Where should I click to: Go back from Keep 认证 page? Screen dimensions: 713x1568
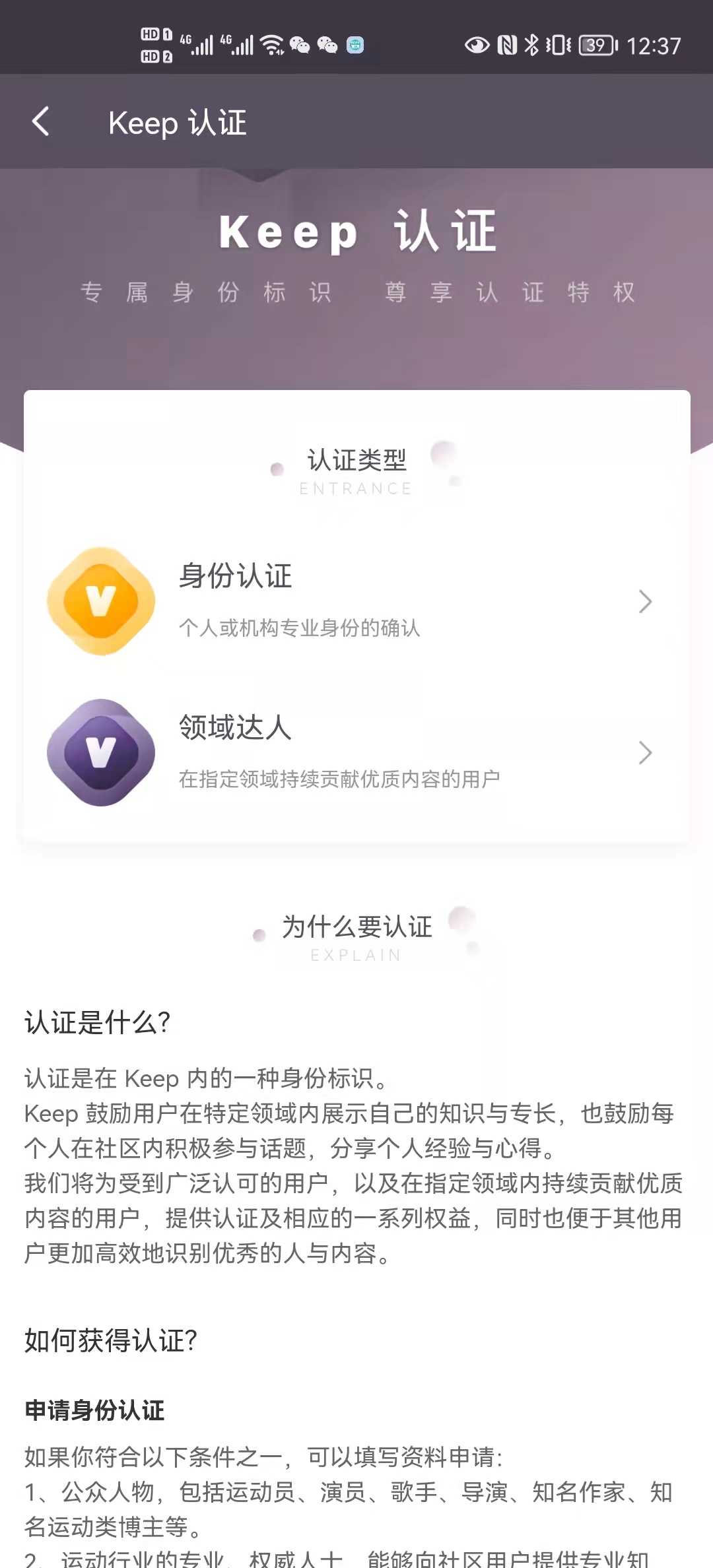tap(41, 122)
